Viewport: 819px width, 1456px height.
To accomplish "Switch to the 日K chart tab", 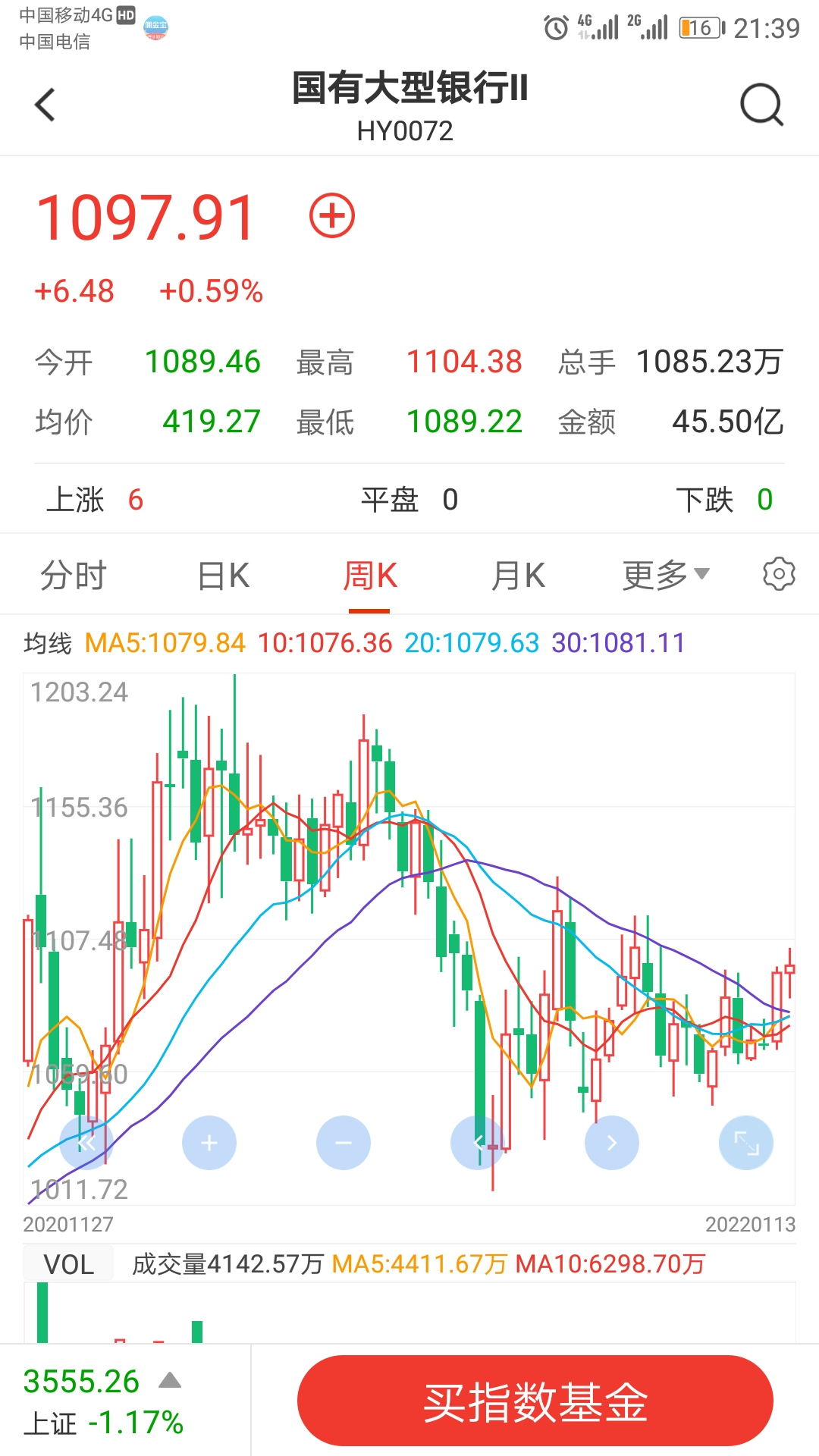I will [x=223, y=576].
